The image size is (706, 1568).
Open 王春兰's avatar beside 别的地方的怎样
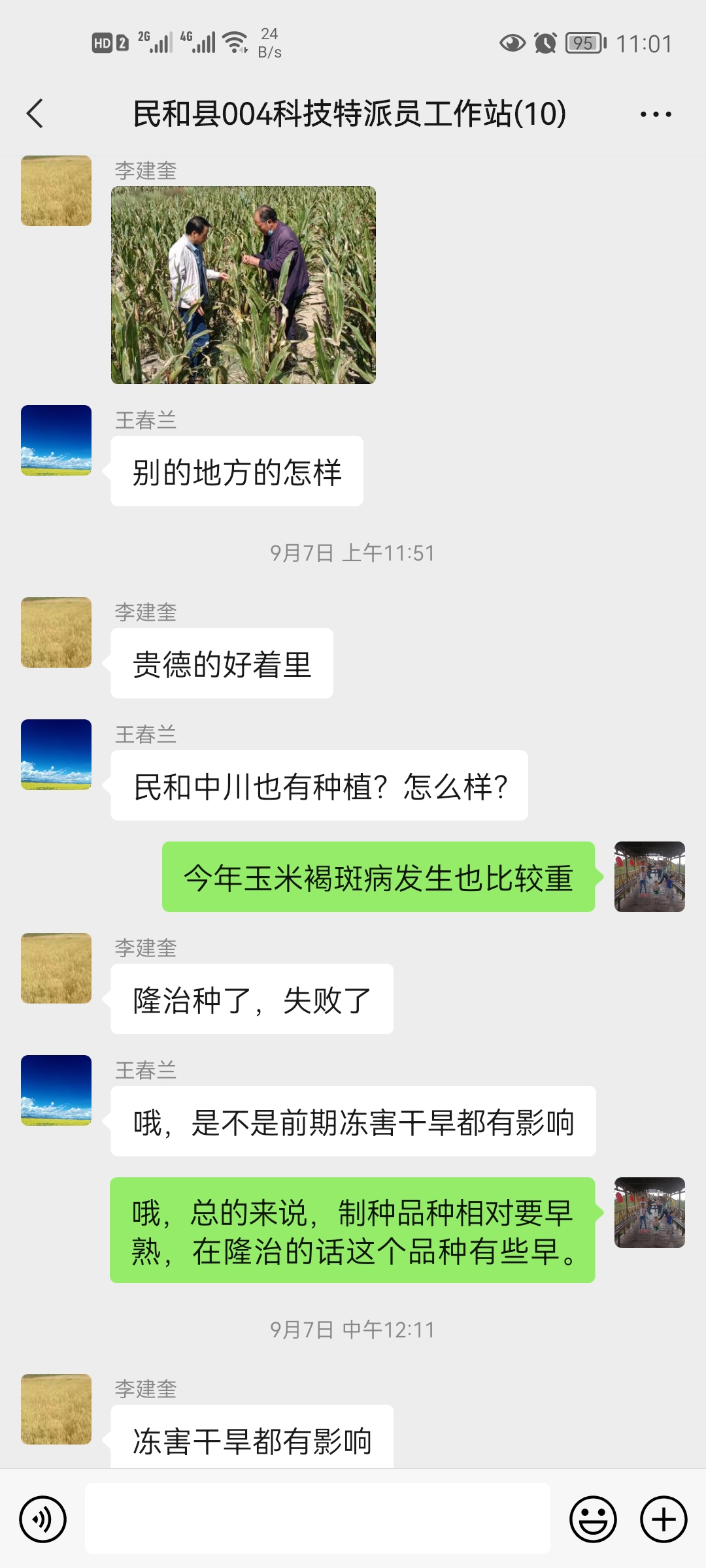click(x=56, y=440)
